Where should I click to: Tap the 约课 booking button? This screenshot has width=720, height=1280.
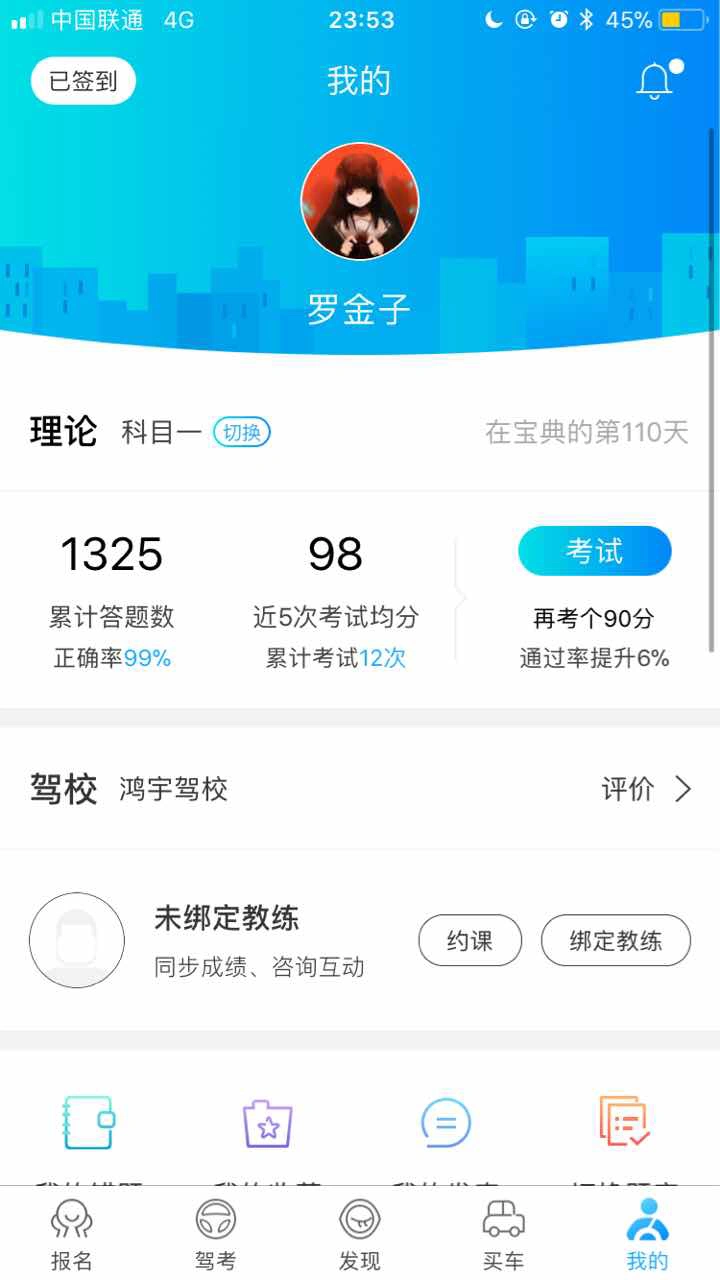coord(470,940)
